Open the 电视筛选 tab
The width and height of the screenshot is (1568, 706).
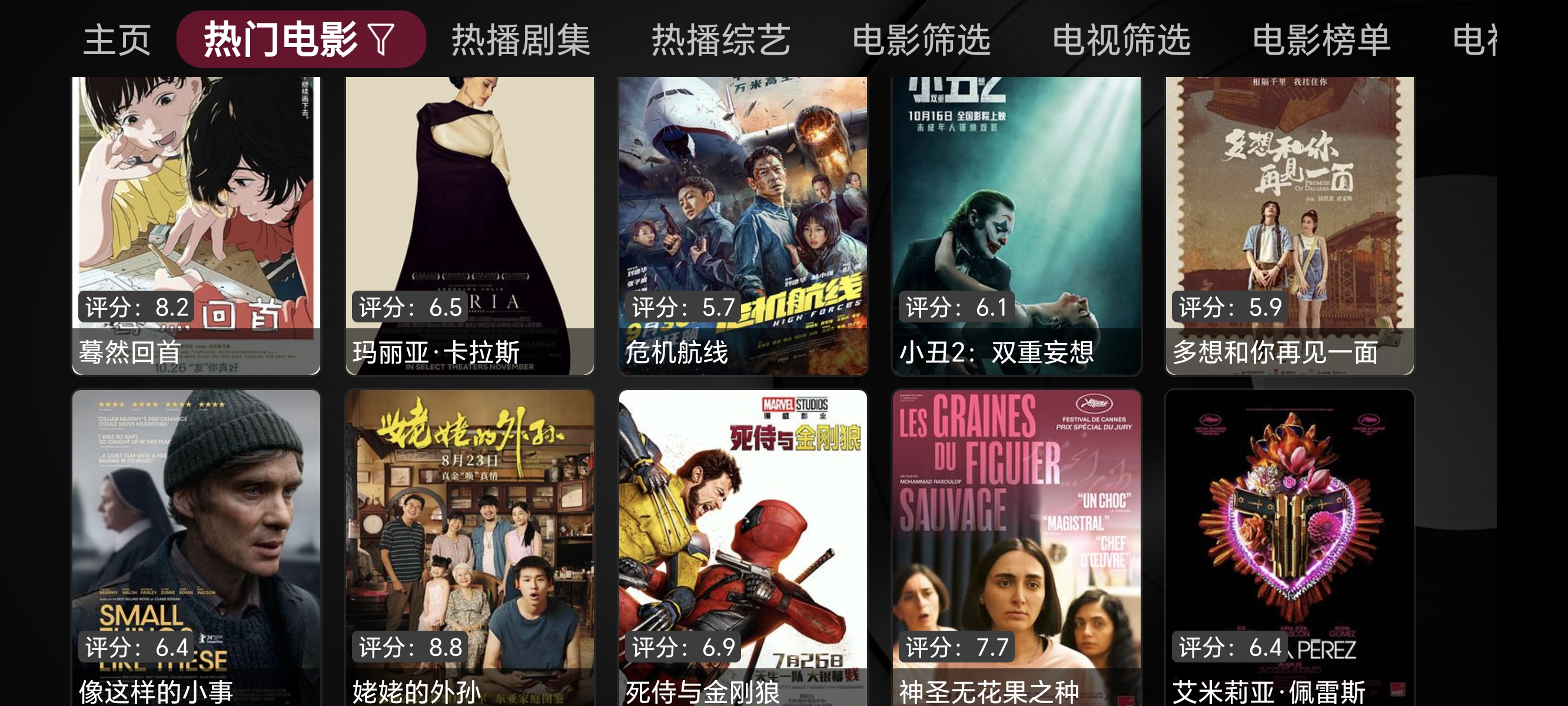point(1121,39)
